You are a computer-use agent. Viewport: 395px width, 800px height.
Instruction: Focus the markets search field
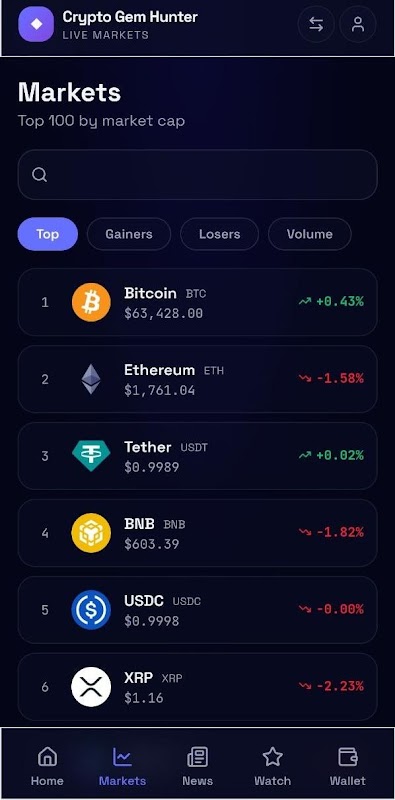click(198, 174)
